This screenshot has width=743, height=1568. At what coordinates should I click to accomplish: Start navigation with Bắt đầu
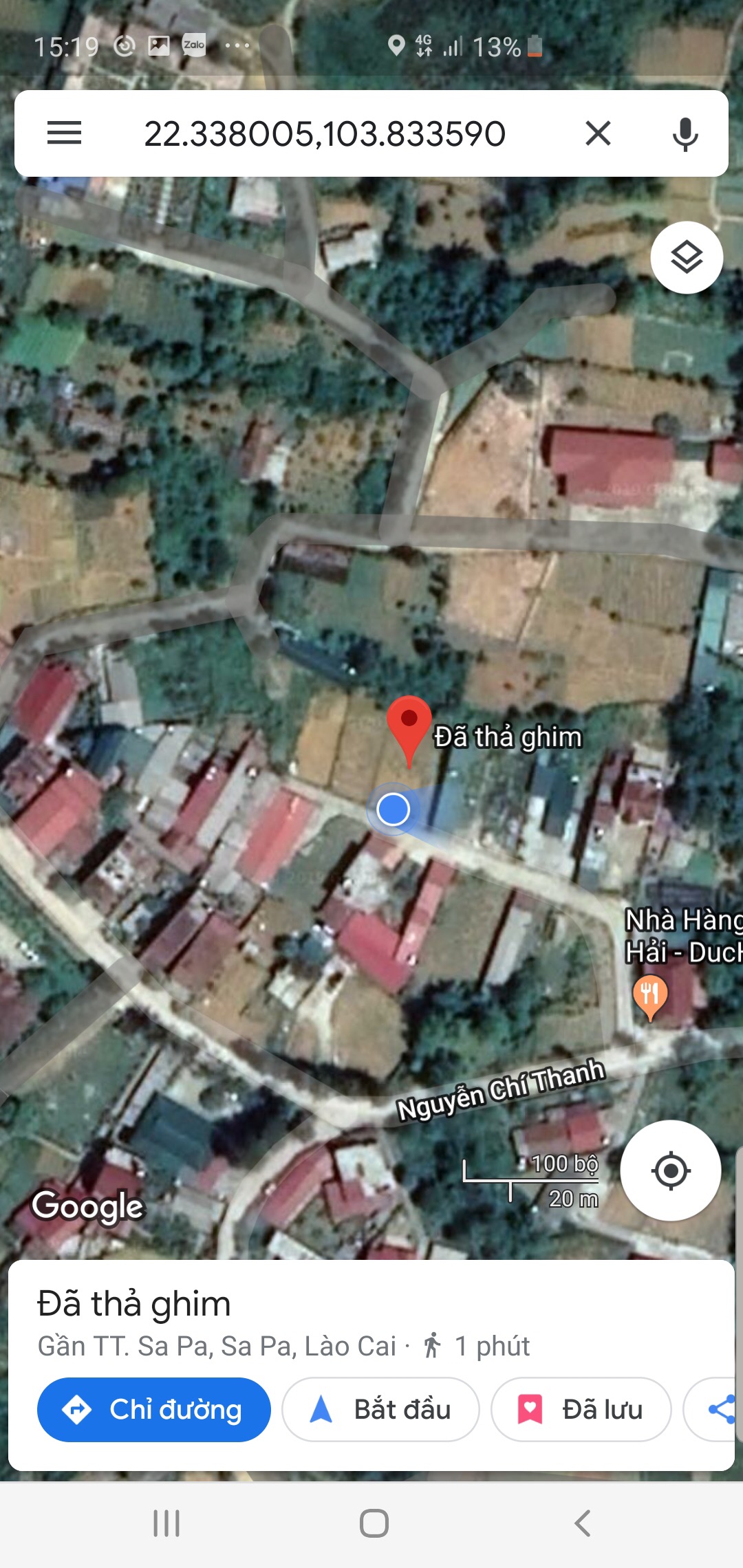380,1409
